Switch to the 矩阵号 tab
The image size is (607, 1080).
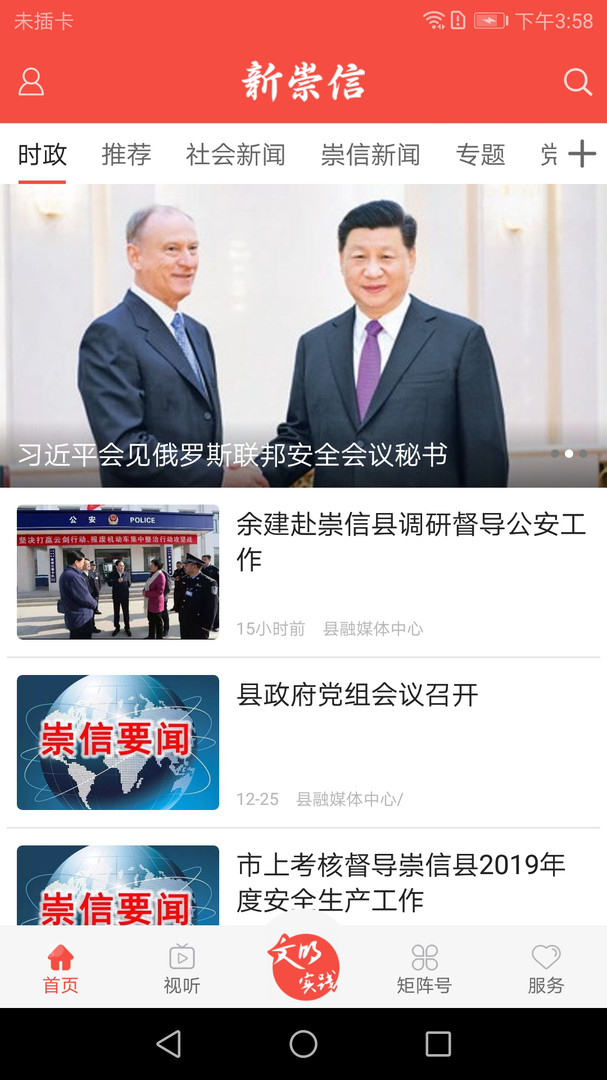[424, 968]
